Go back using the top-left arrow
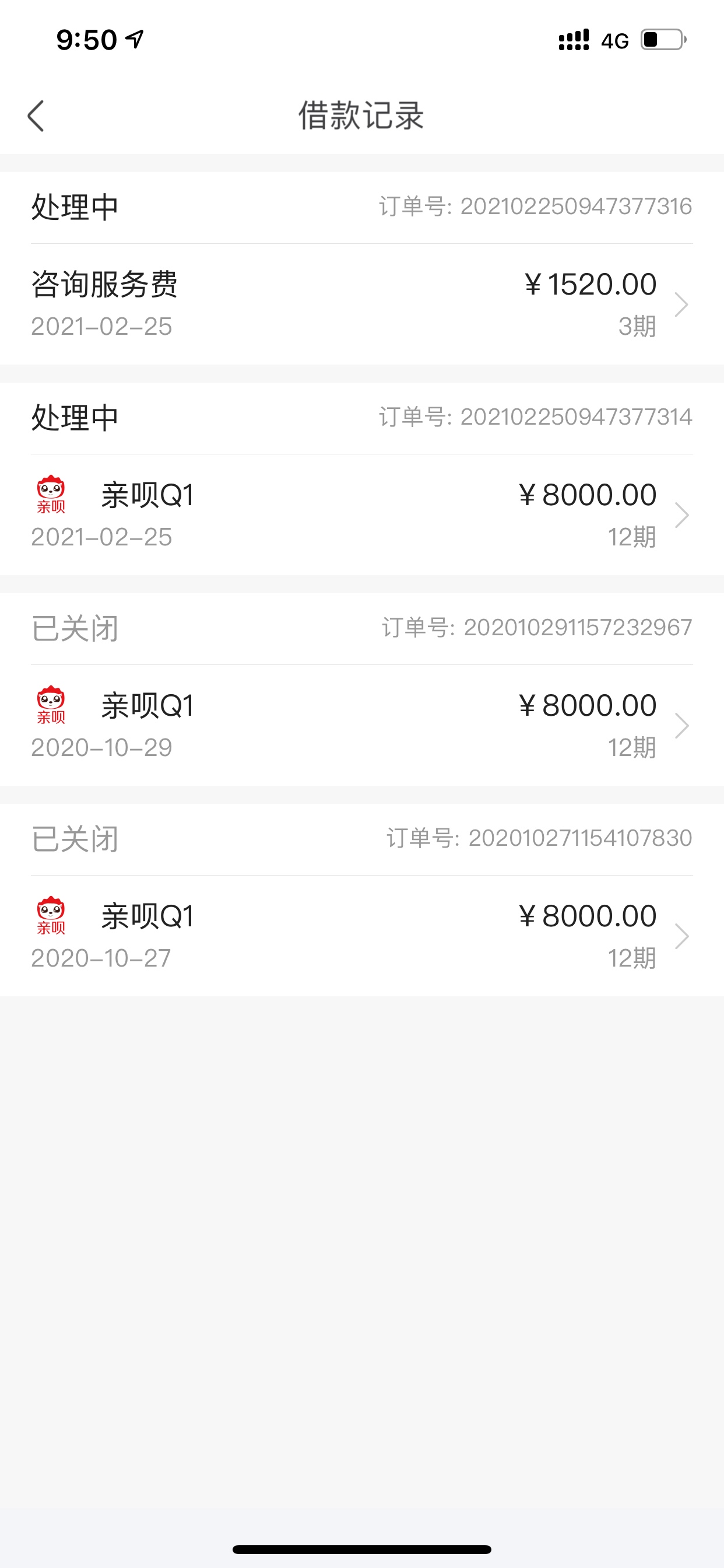 point(36,116)
